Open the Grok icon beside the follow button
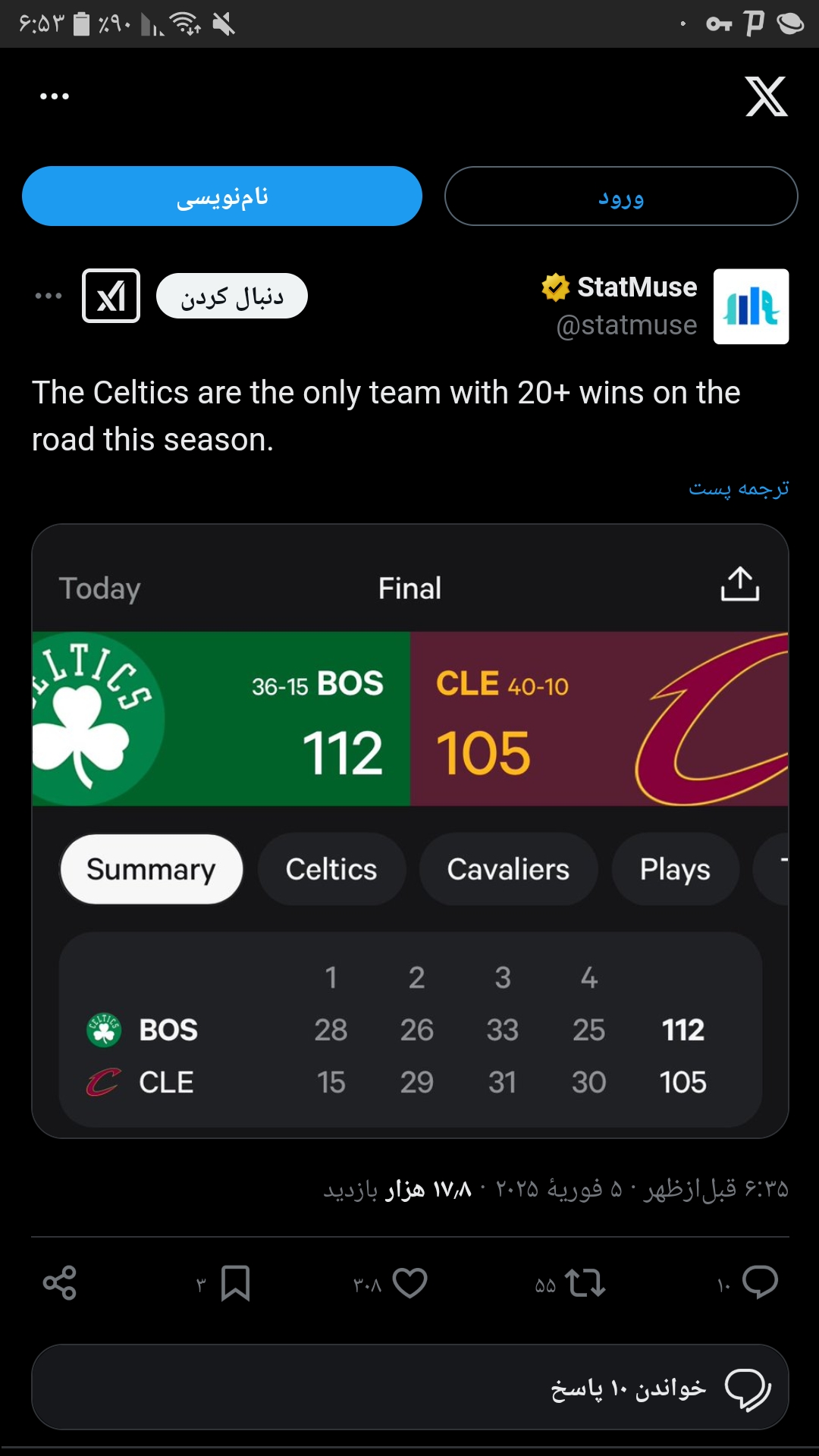The image size is (819, 1456). pyautogui.click(x=111, y=296)
